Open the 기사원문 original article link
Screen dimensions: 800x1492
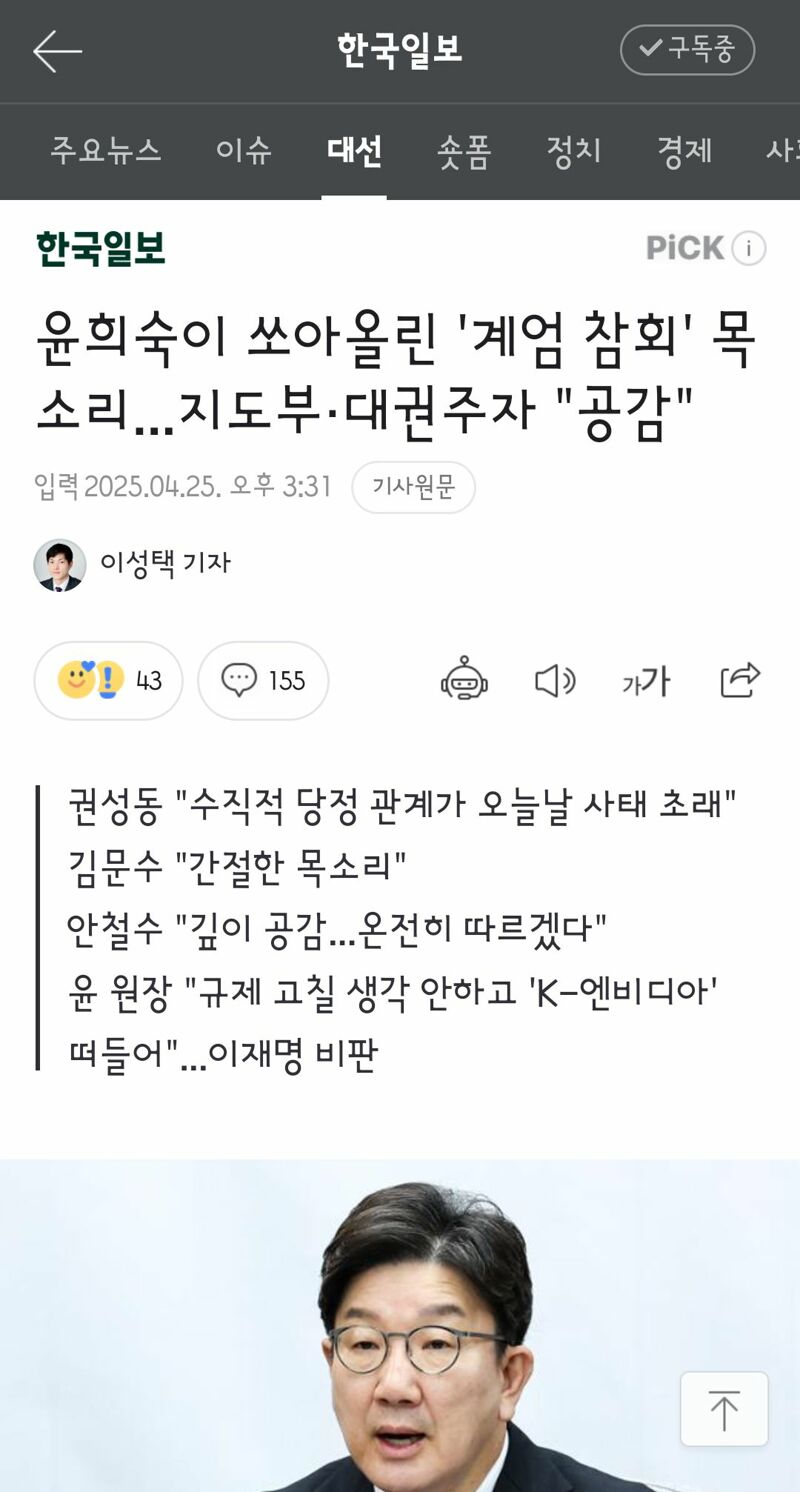(x=413, y=487)
